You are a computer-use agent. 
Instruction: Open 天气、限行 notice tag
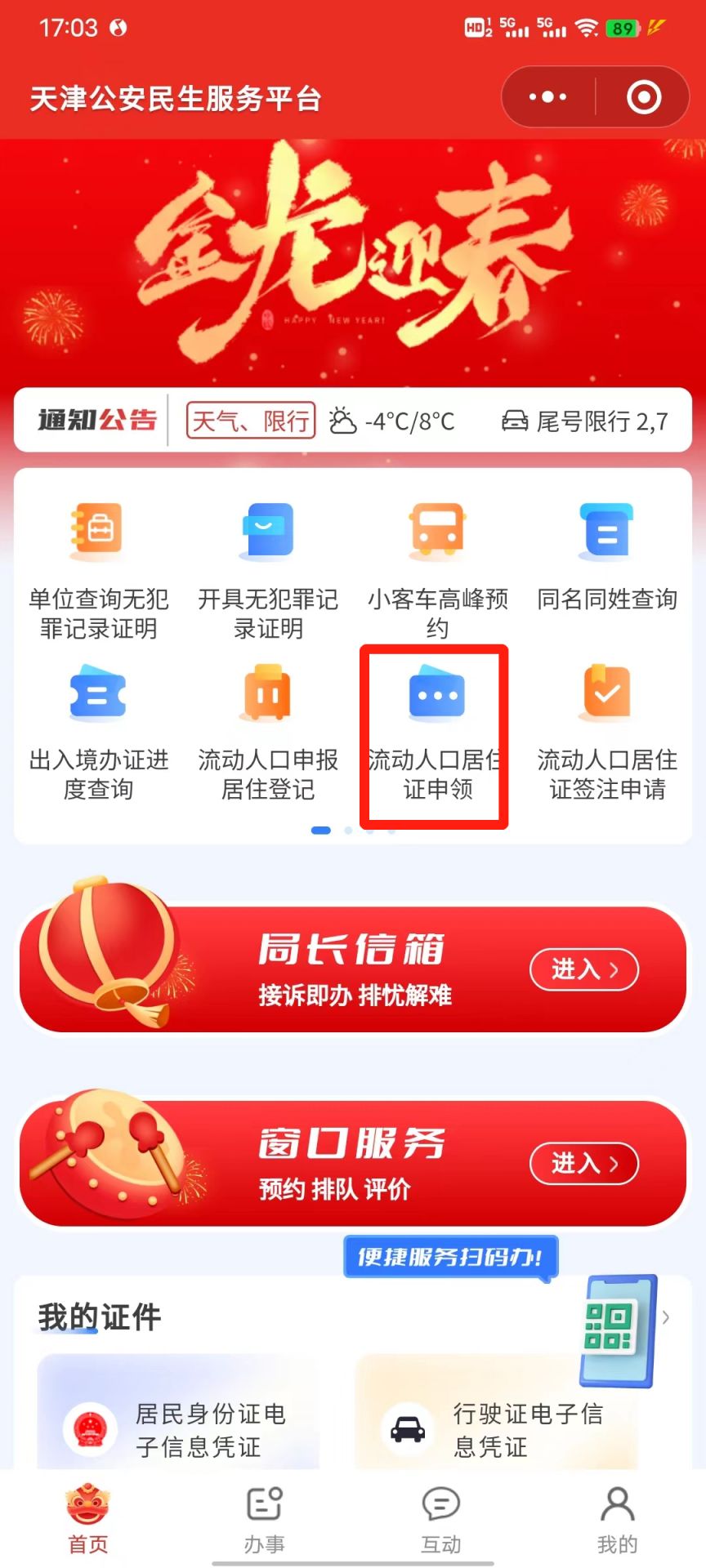point(251,421)
